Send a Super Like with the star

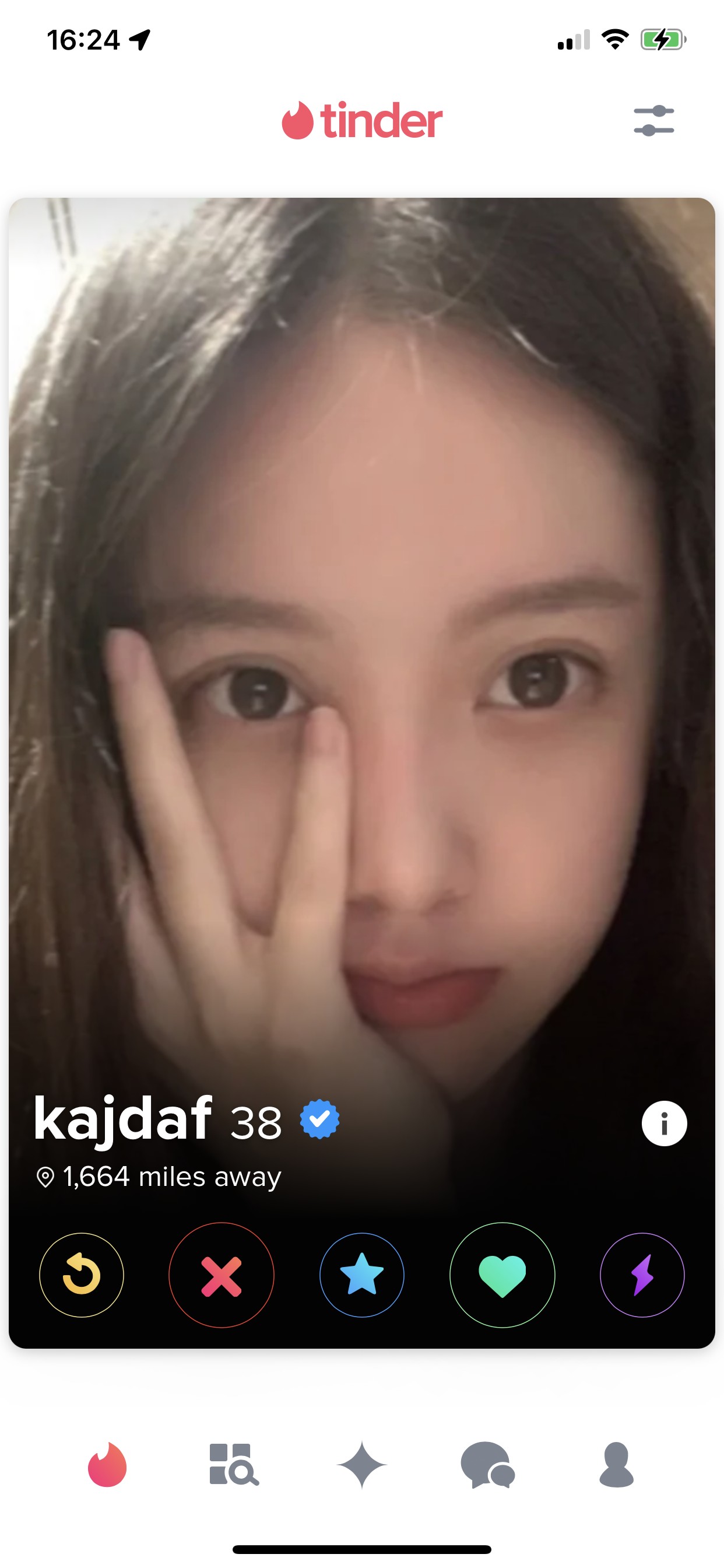[362, 1275]
